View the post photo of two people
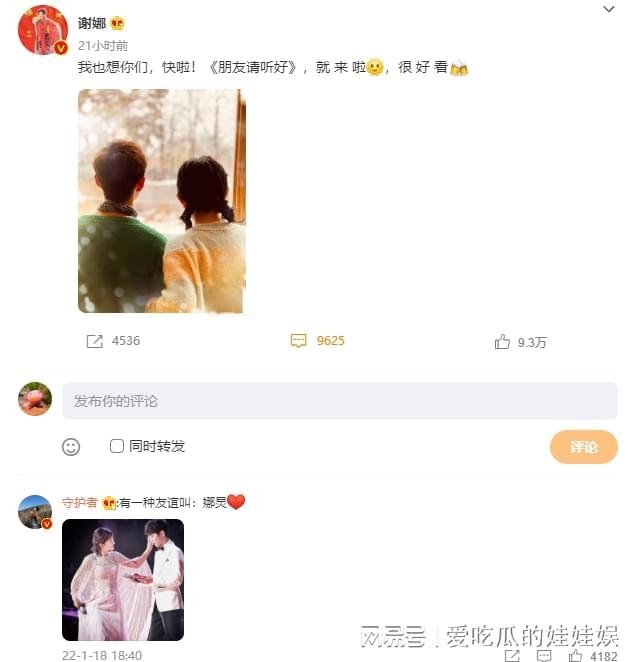Viewport: 635px width, 662px height. pyautogui.click(x=162, y=201)
